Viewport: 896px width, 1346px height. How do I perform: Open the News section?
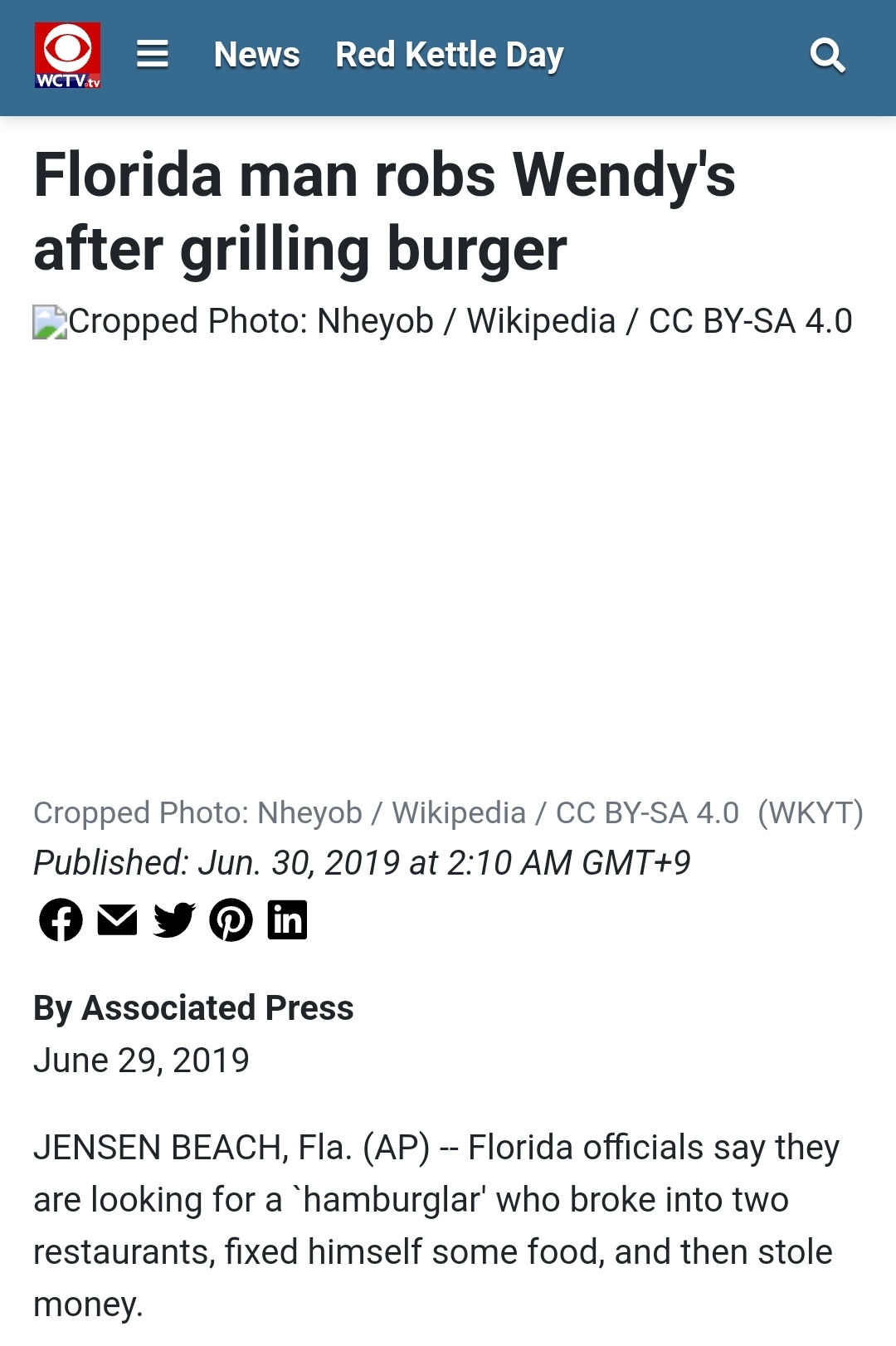256,55
